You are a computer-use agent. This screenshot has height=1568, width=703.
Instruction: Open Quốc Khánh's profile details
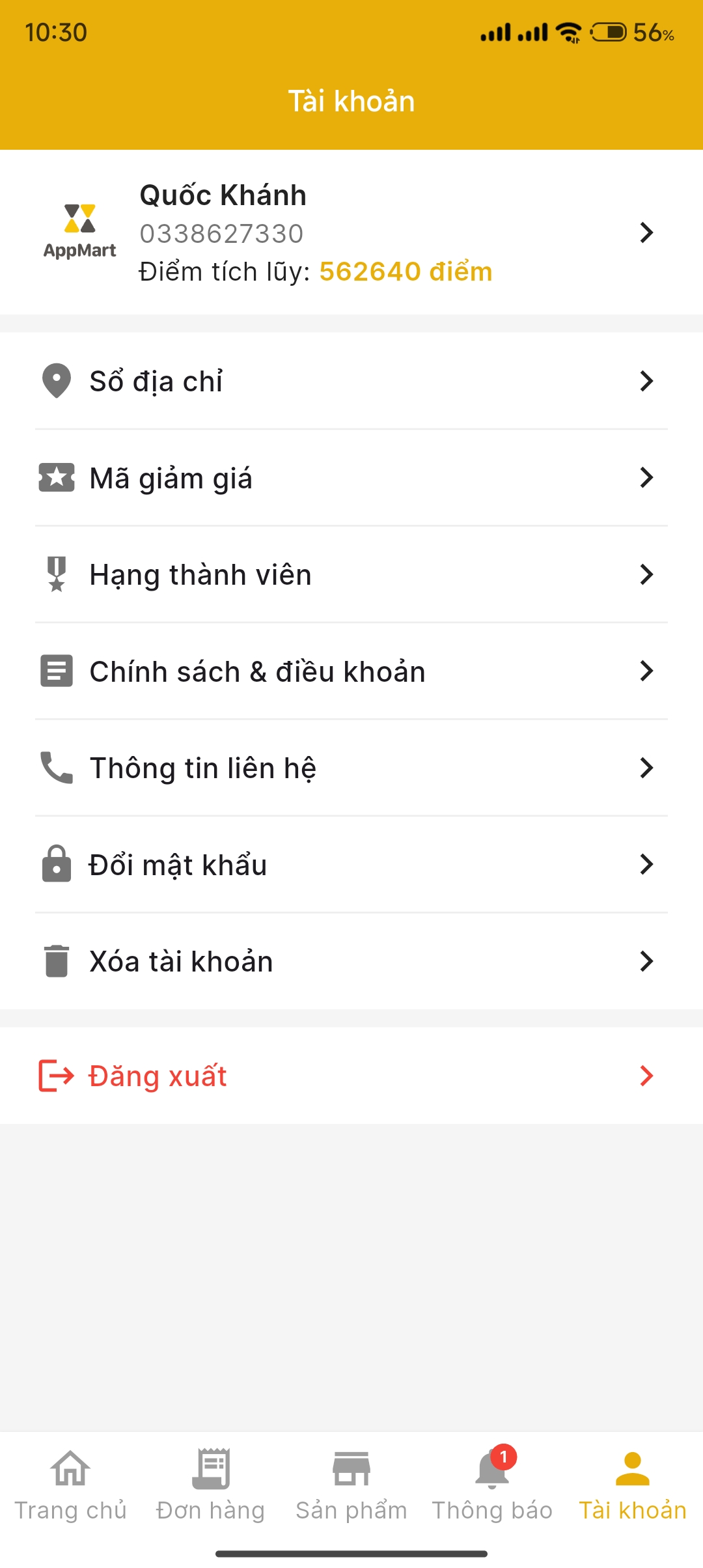click(x=351, y=232)
